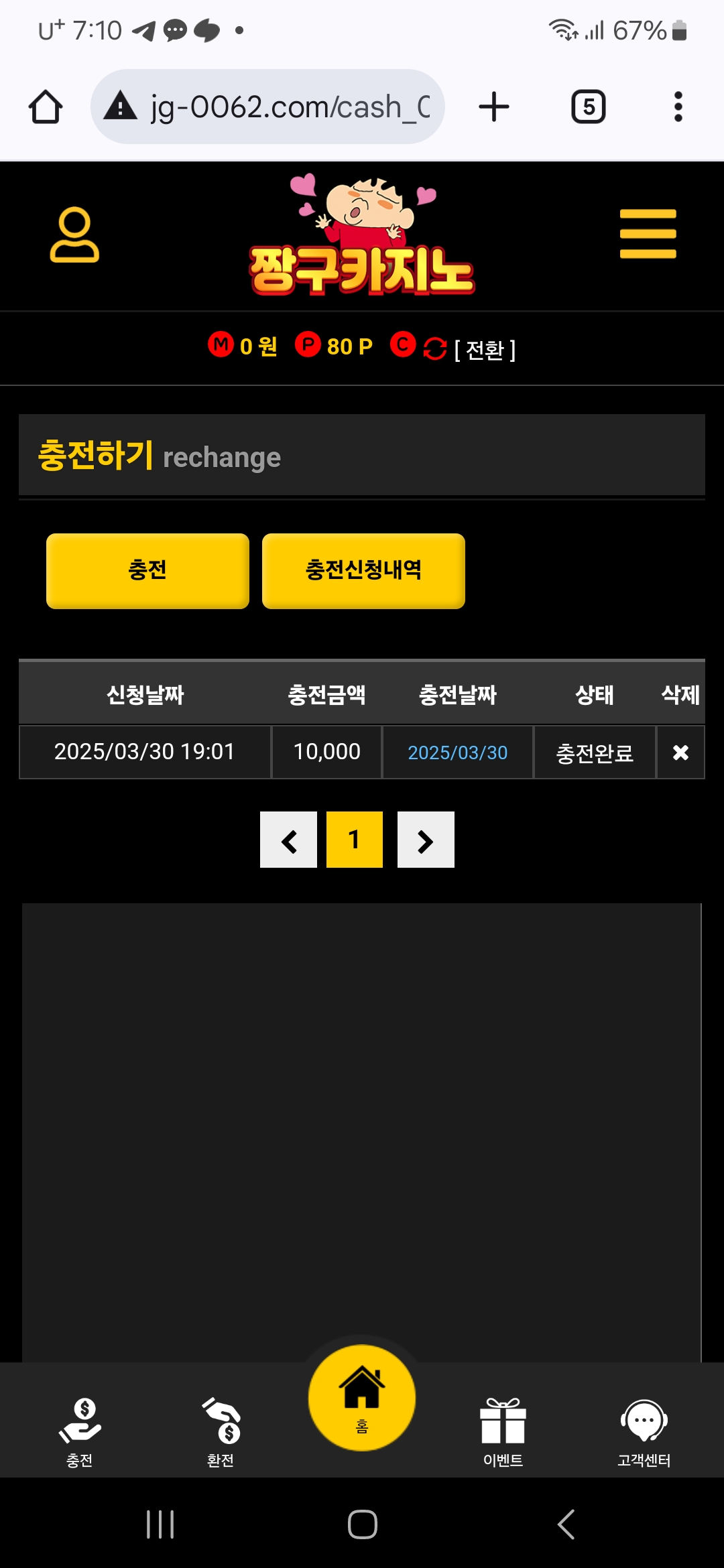Image resolution: width=724 pixels, height=1568 pixels.
Task: Open a new browser tab
Action: point(494,107)
